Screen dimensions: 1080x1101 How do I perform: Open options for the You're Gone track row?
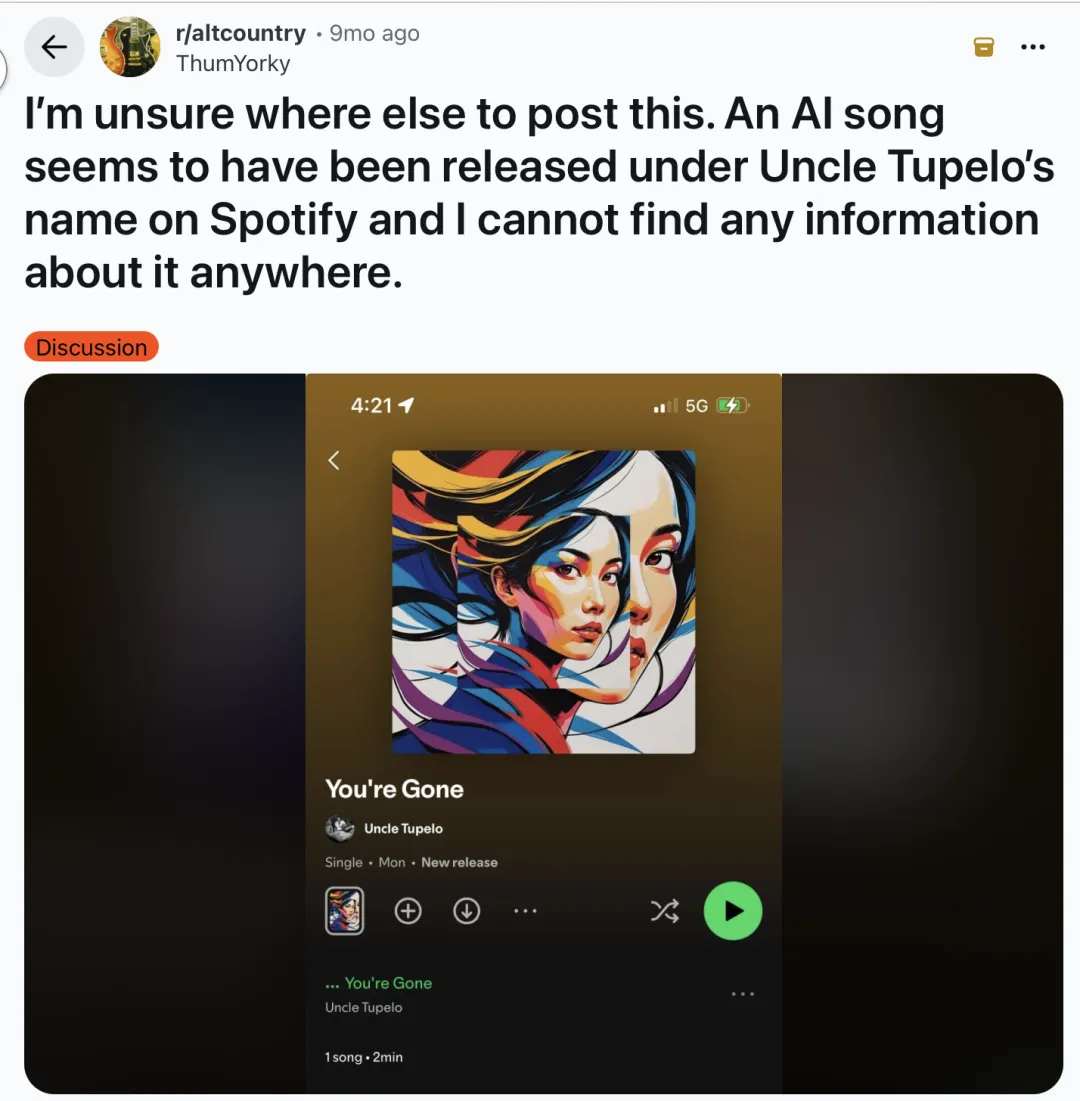pyautogui.click(x=743, y=993)
